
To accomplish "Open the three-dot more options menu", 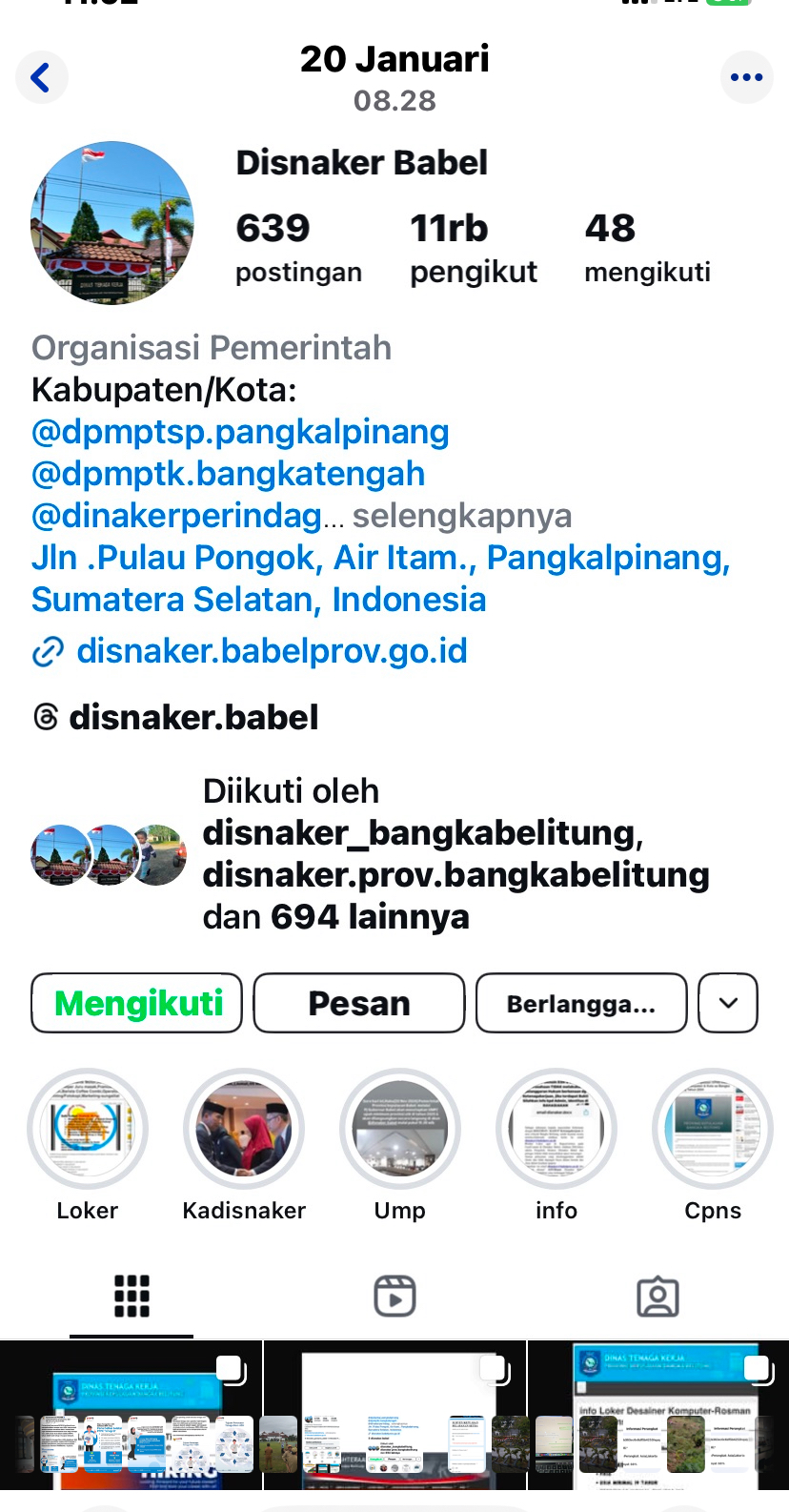I will [x=746, y=77].
